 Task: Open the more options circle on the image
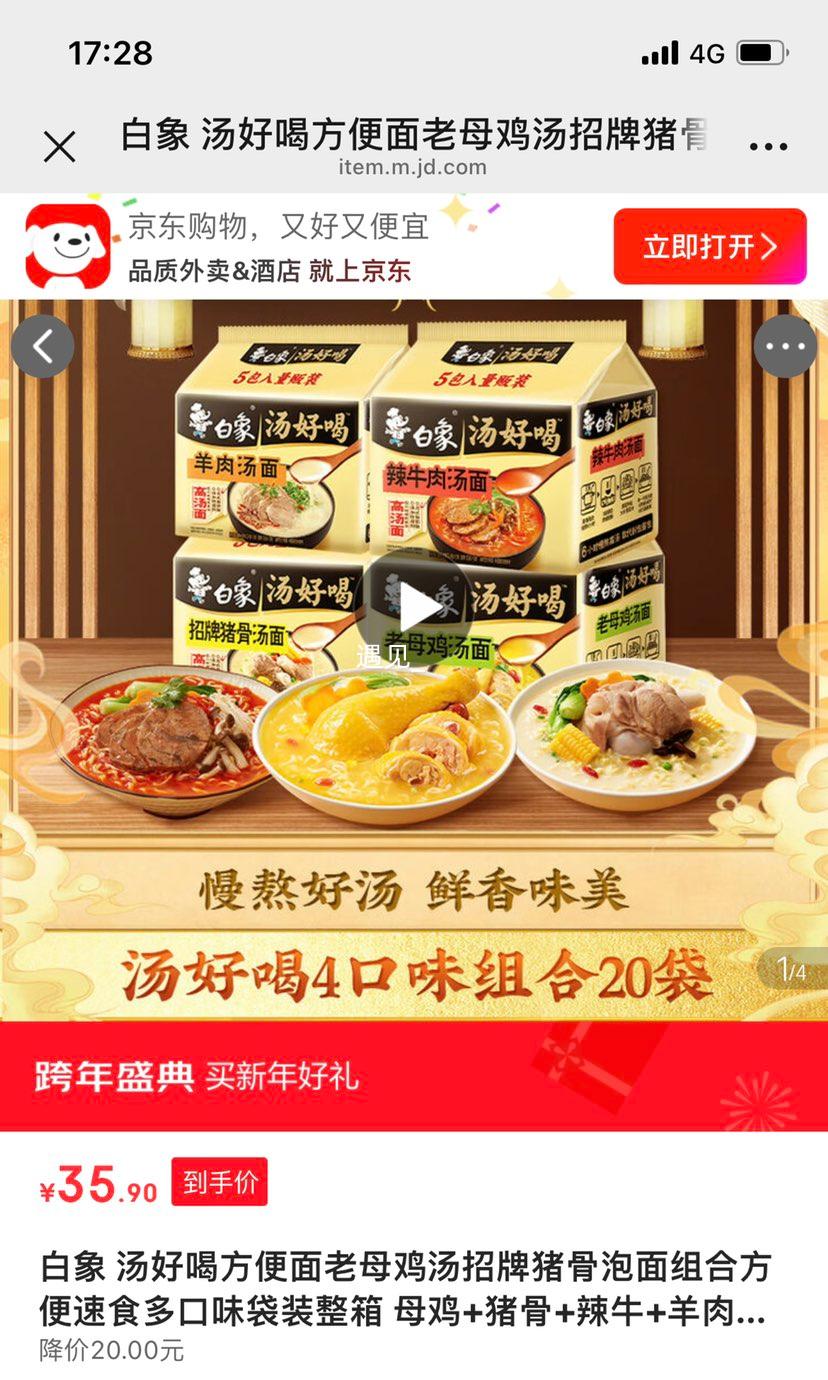point(786,345)
